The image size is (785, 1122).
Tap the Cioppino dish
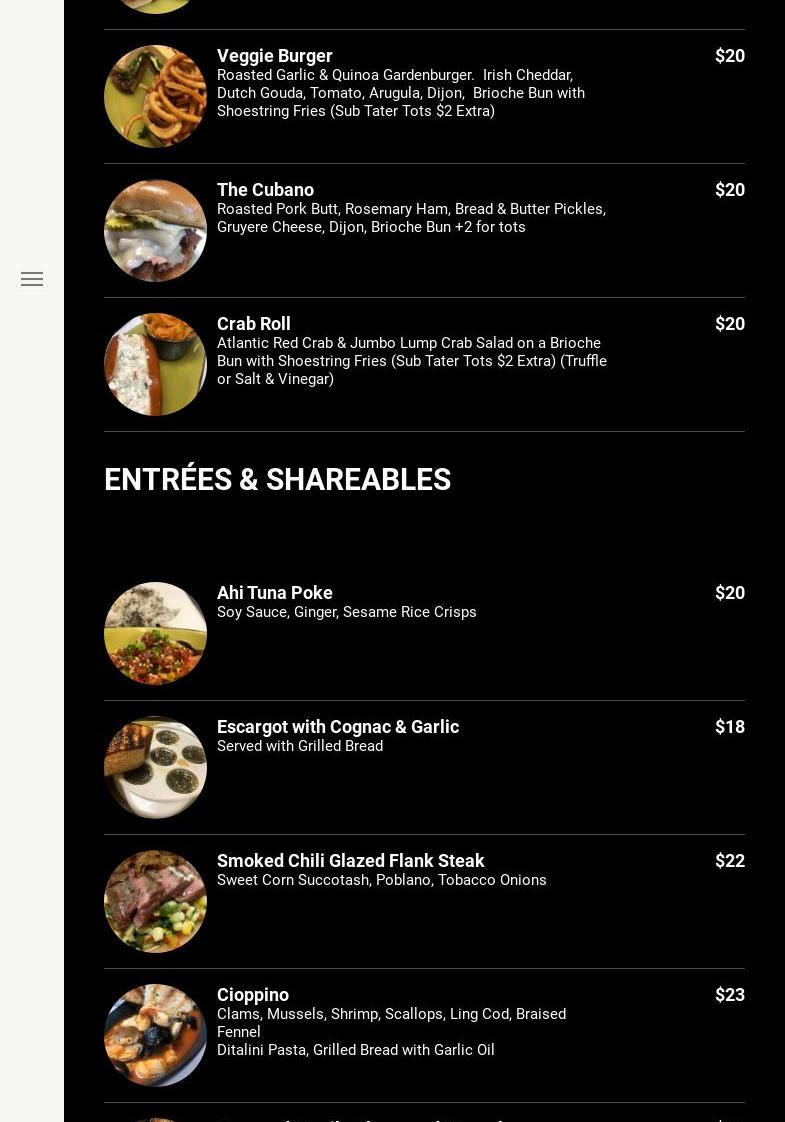coord(253,995)
